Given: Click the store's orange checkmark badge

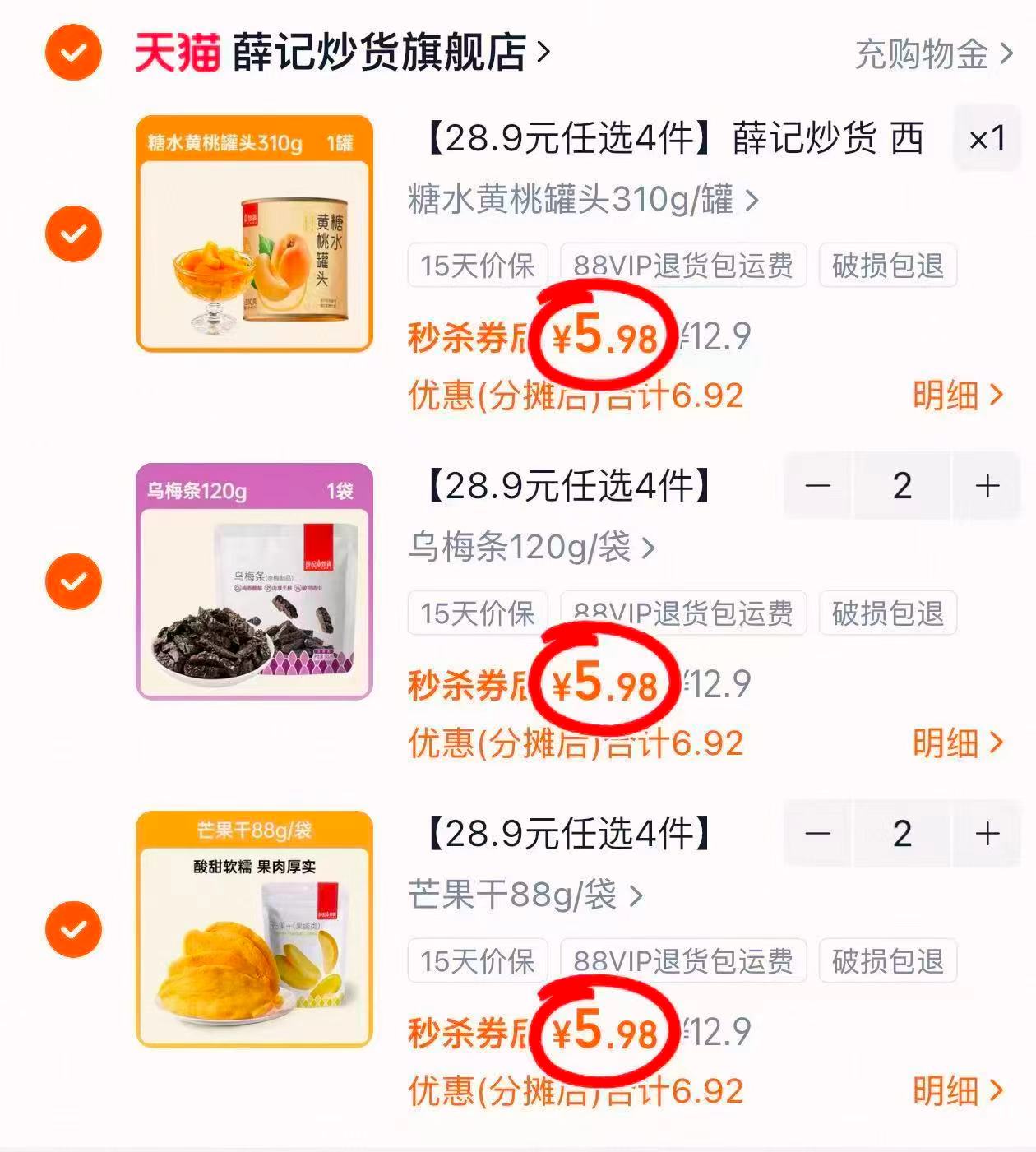Looking at the screenshot, I should point(72,53).
